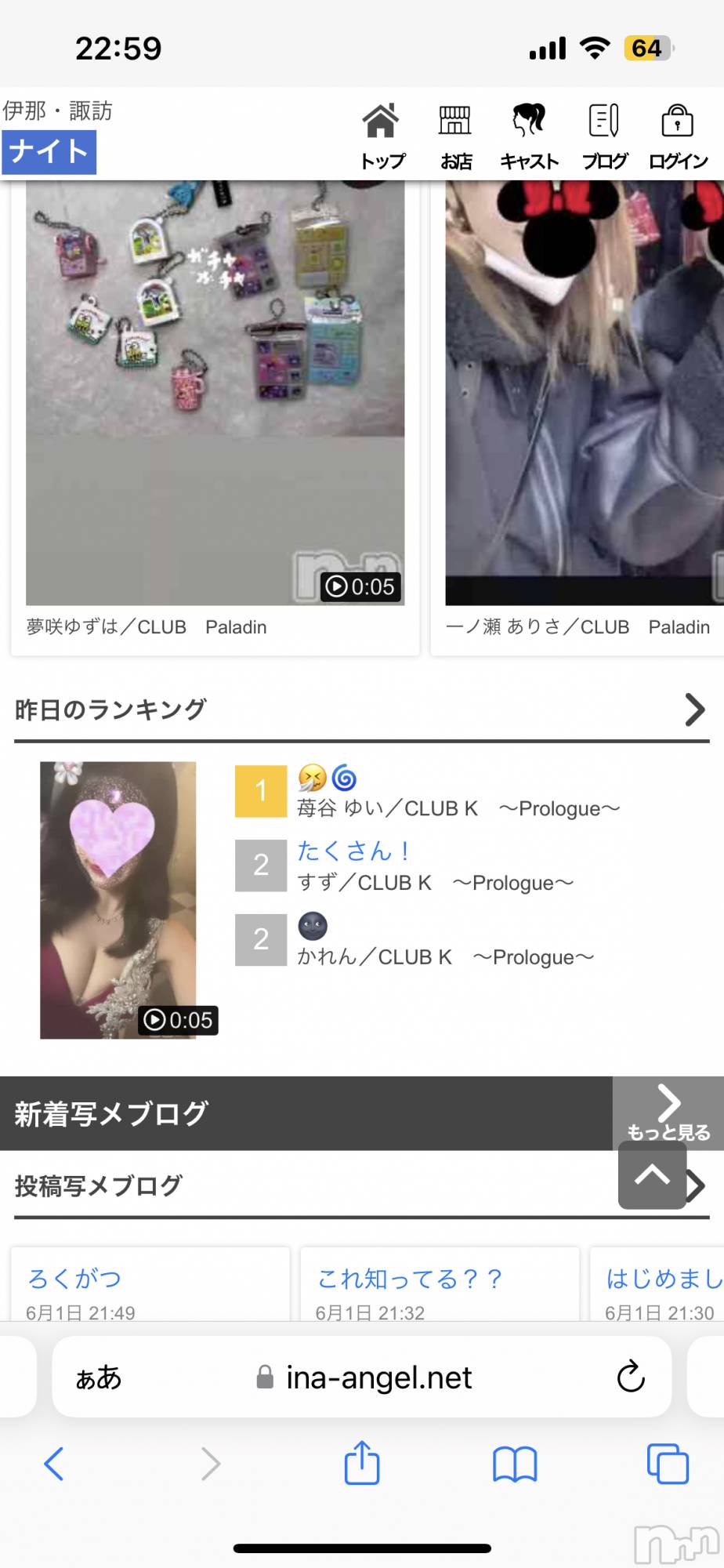
Task: Open the お店 shops section
Action: 455,136
